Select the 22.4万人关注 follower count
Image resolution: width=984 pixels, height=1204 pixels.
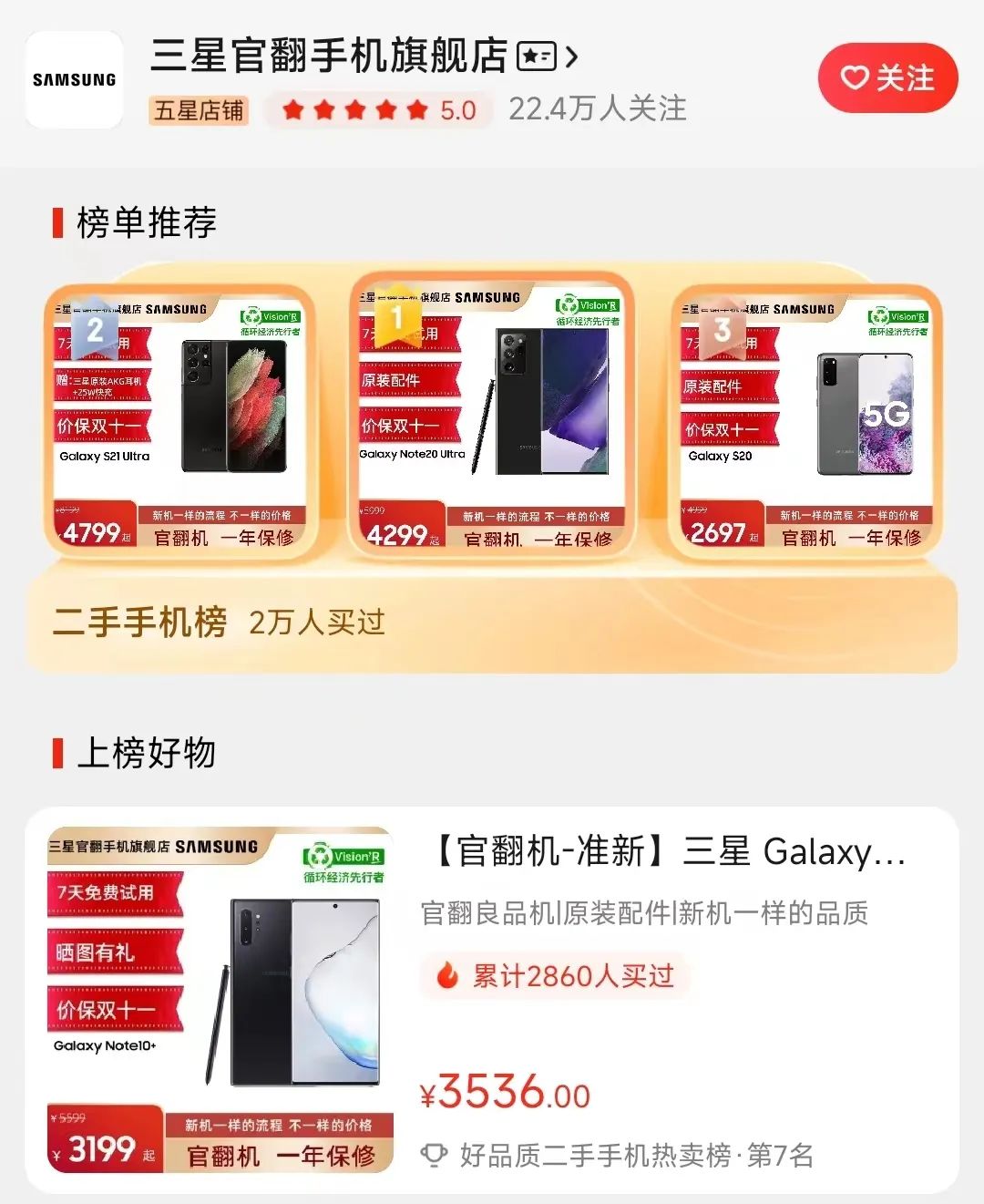(x=597, y=109)
